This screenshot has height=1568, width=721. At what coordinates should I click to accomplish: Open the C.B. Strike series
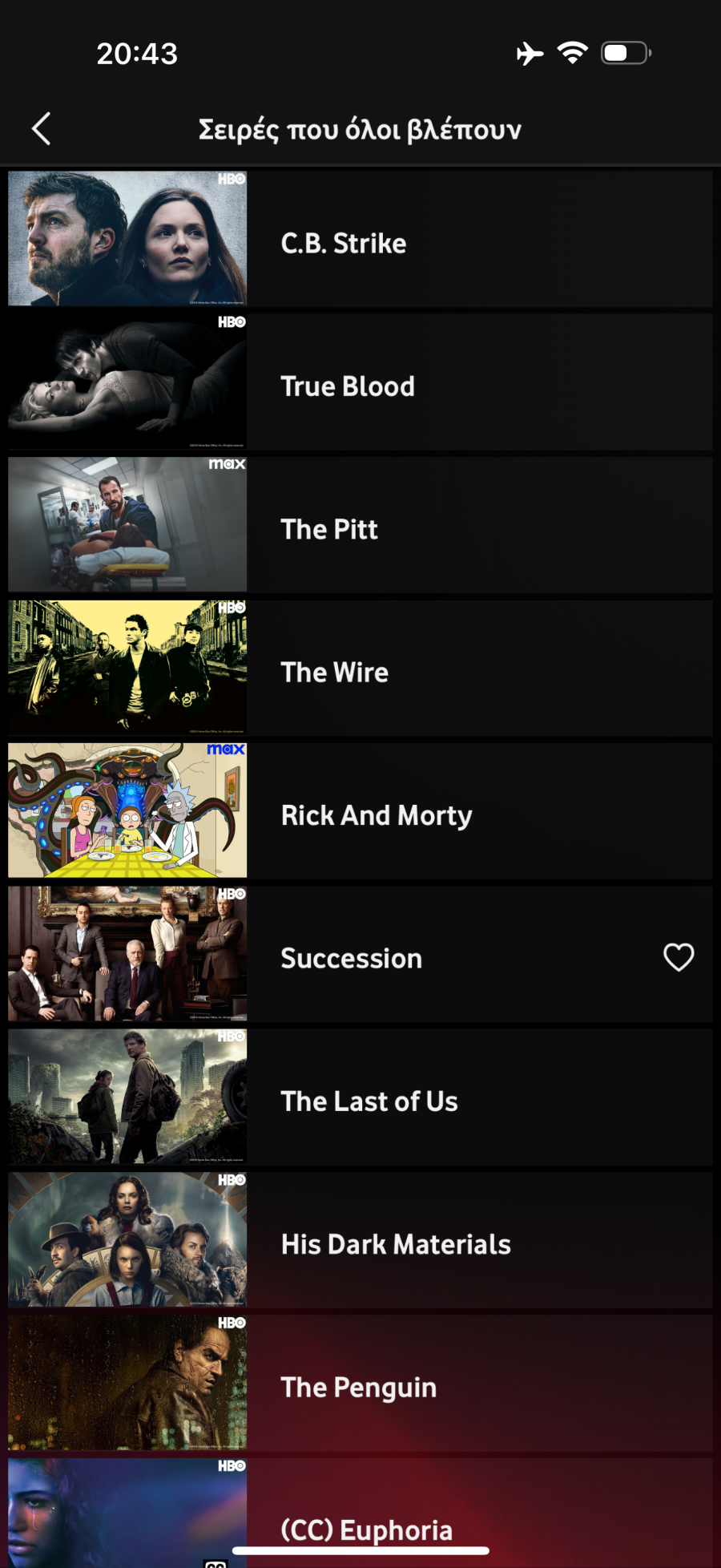coord(360,239)
